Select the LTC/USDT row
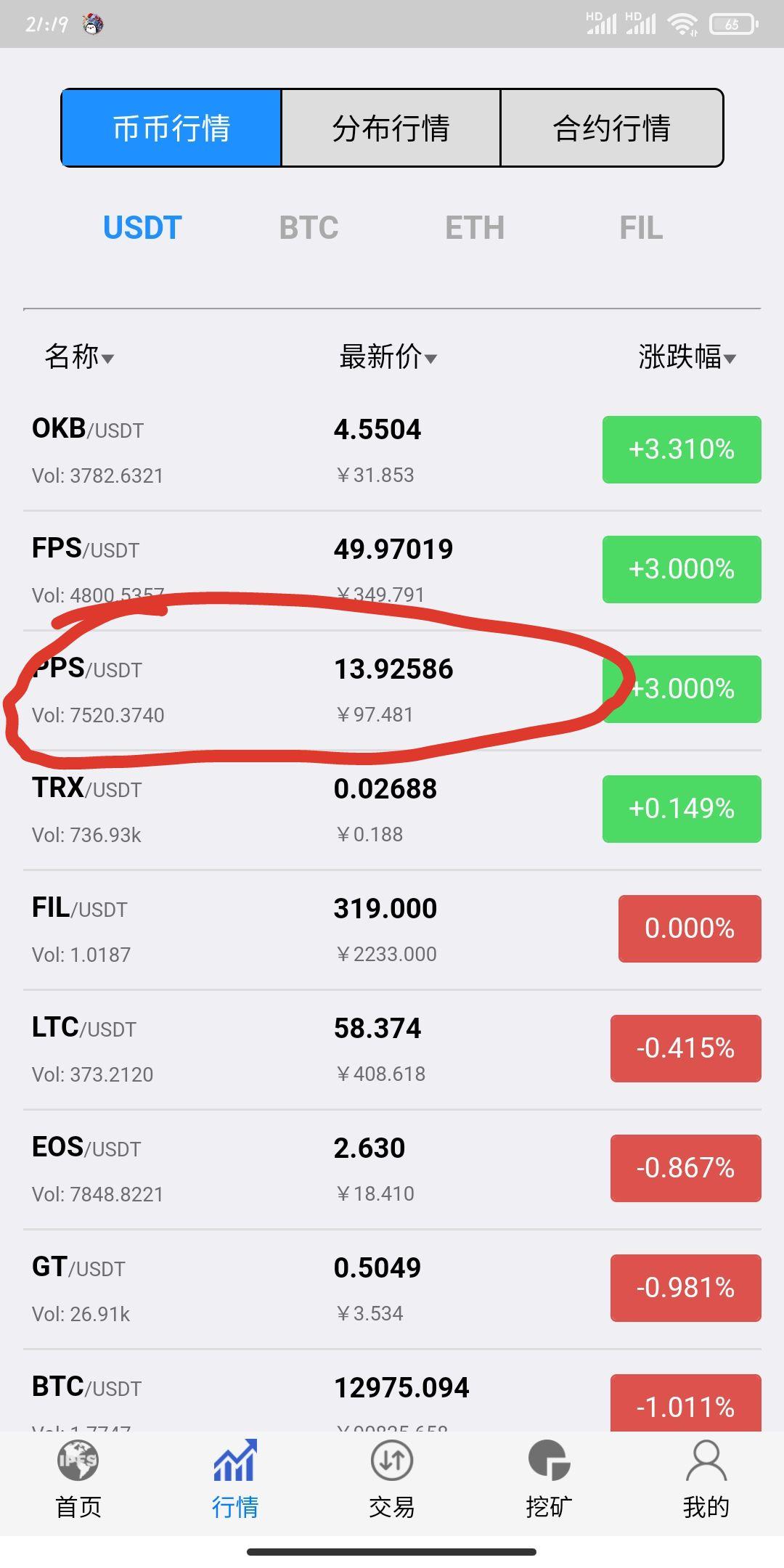784x1568 pixels. 290,1048
